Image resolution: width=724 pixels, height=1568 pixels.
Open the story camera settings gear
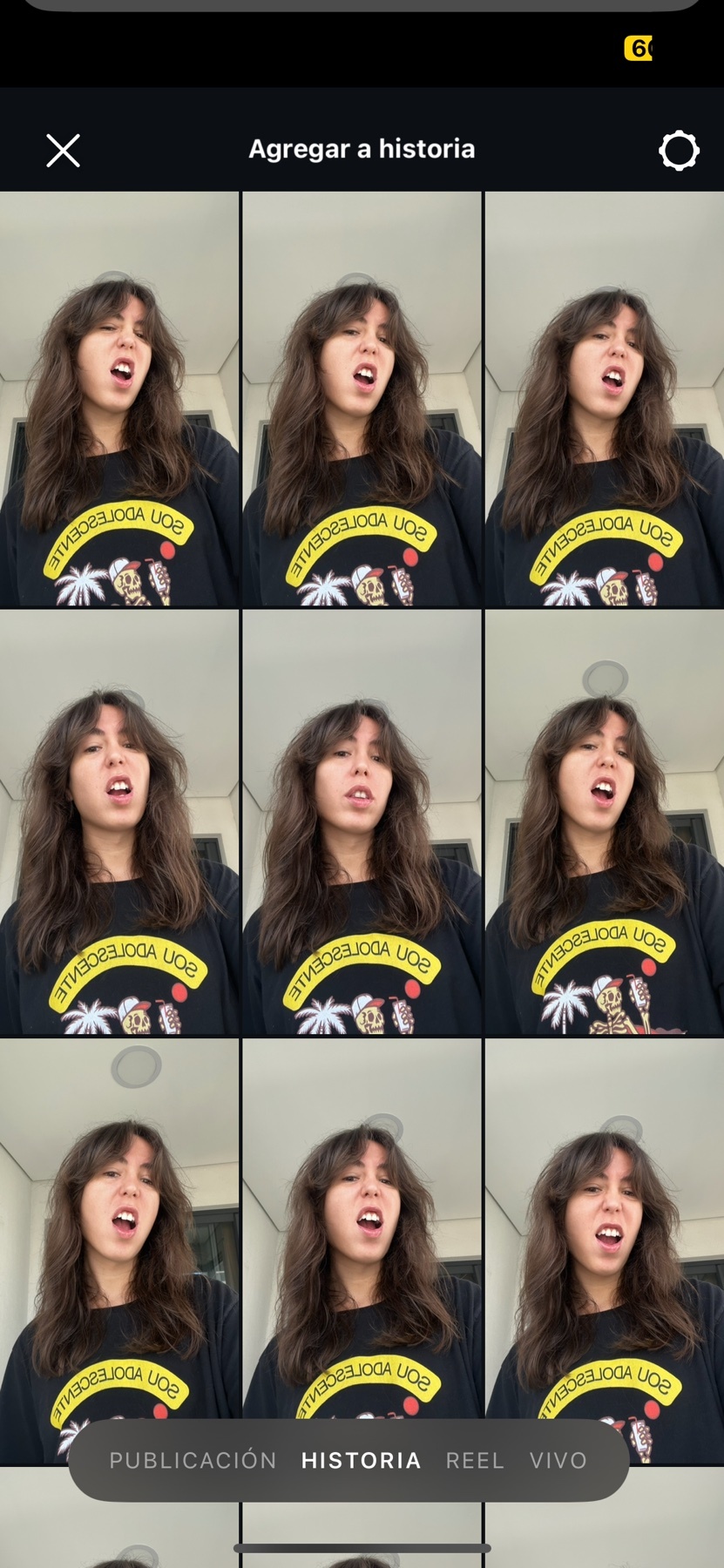point(679,151)
